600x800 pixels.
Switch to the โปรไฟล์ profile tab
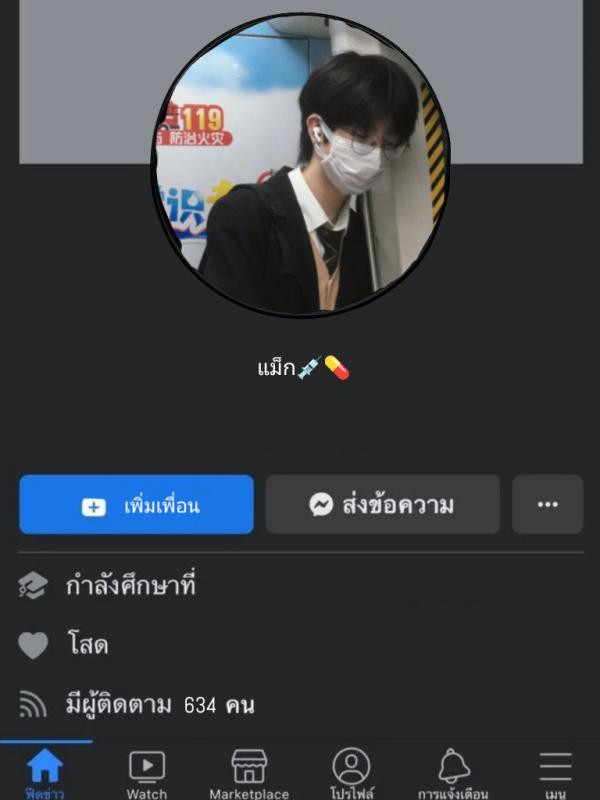[351, 772]
